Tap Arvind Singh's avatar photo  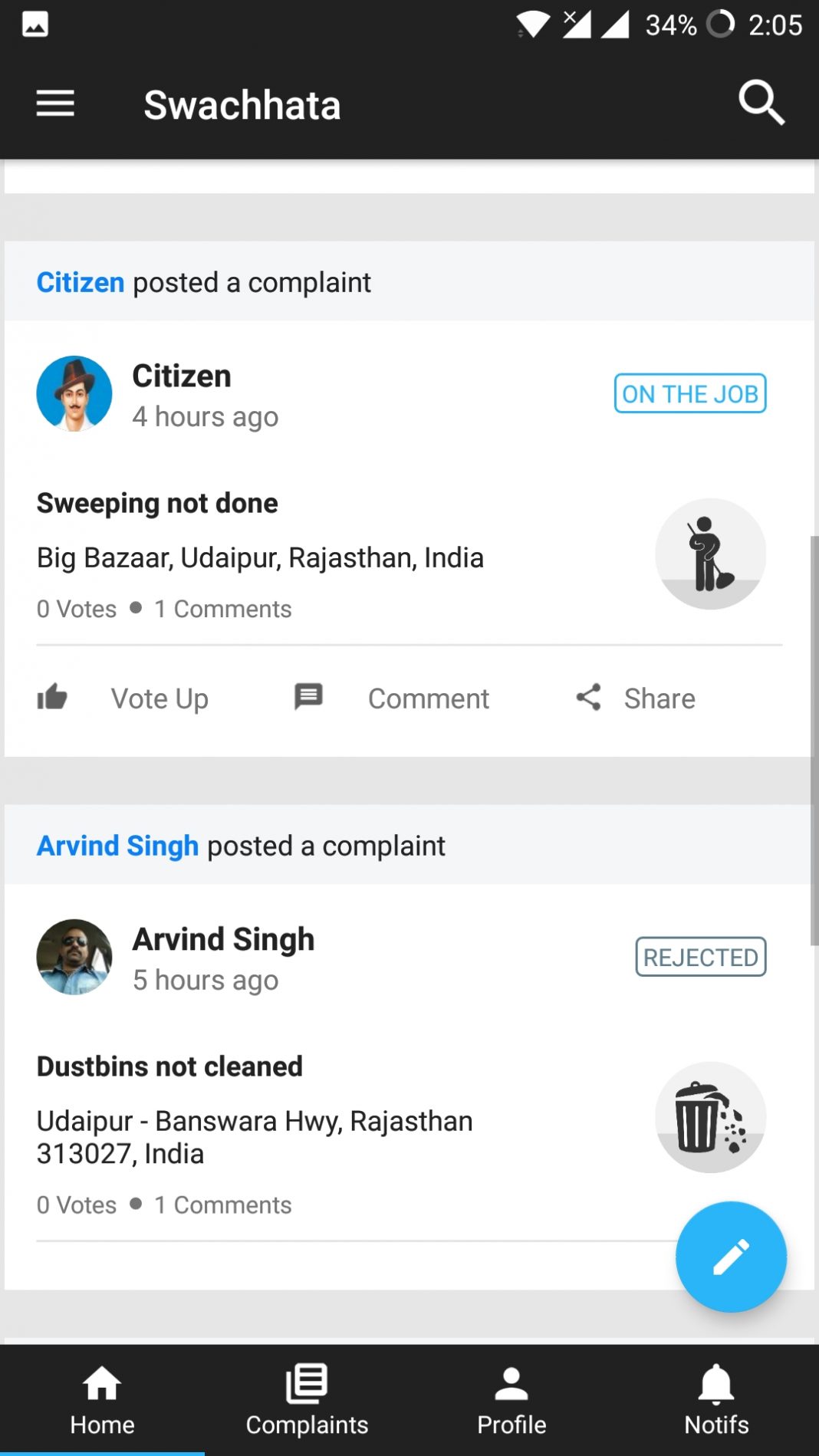tap(74, 957)
